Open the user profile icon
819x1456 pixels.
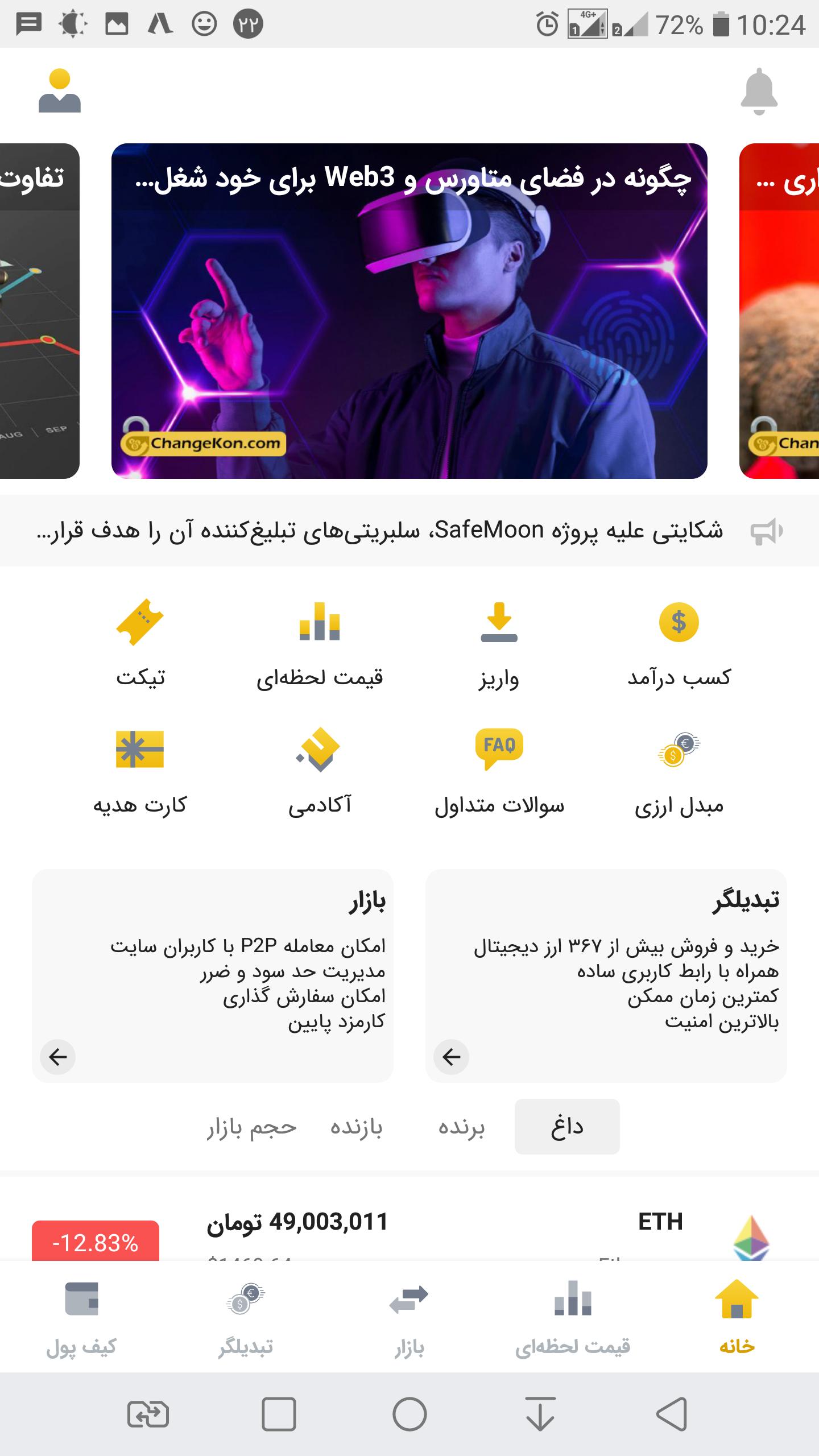coord(60,91)
